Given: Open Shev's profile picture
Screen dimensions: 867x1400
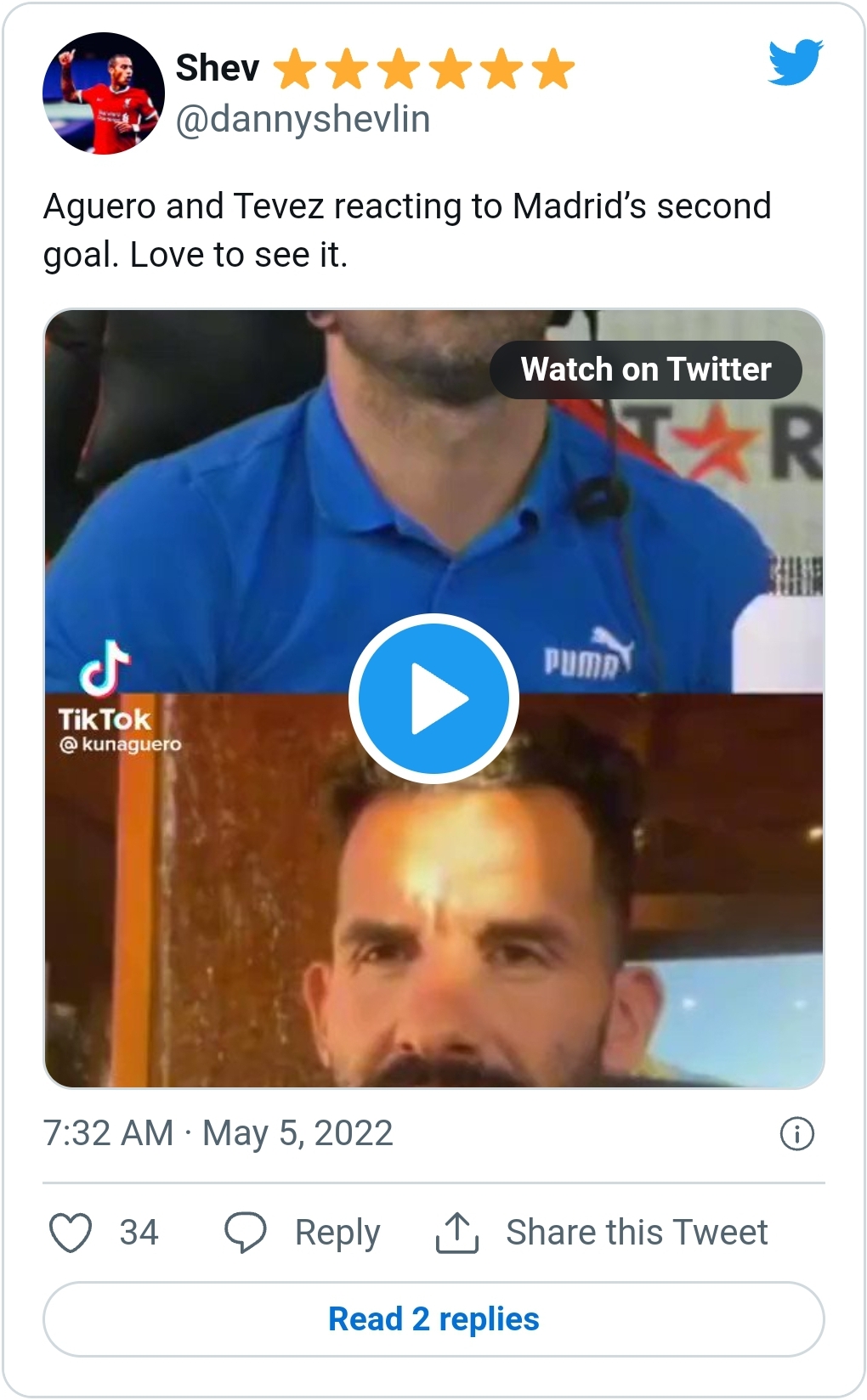Looking at the screenshot, I should (x=104, y=93).
